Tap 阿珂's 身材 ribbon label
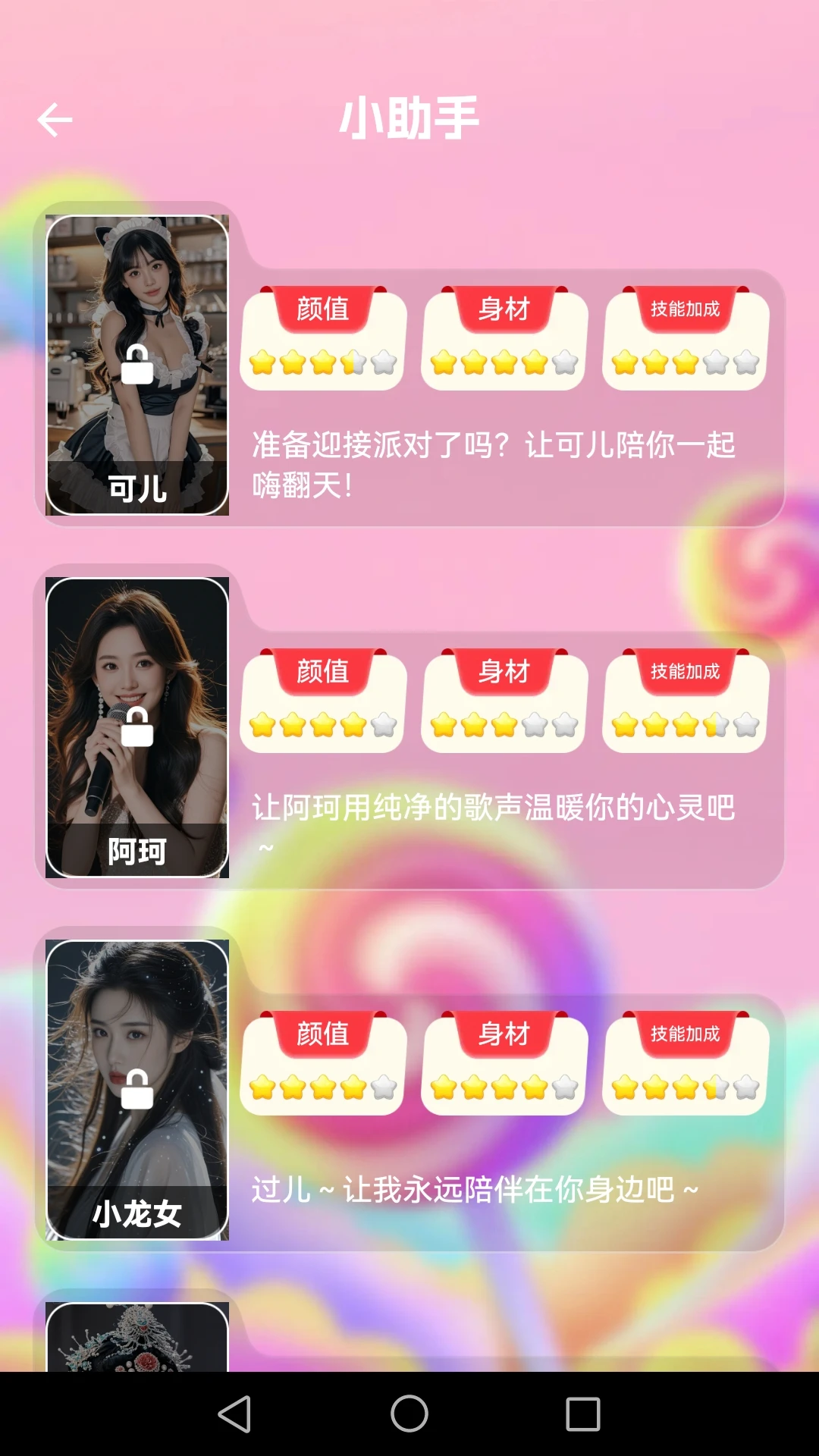819x1456 pixels. pos(503,672)
